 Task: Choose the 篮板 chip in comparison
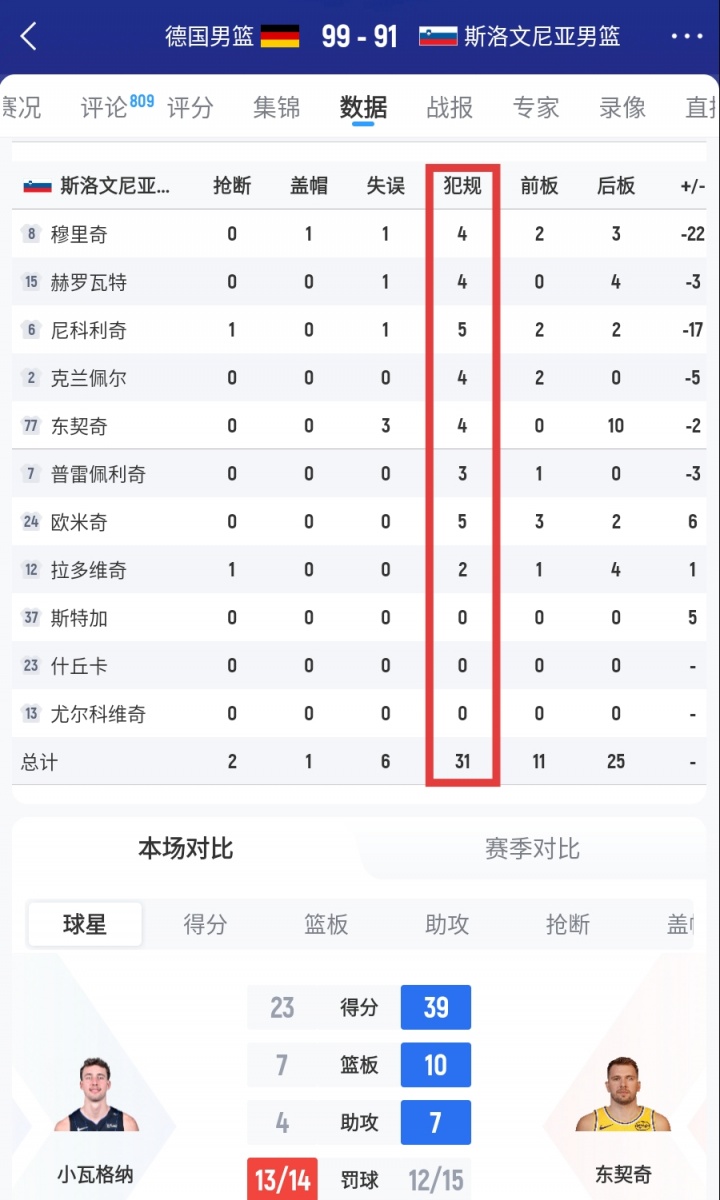tap(326, 925)
